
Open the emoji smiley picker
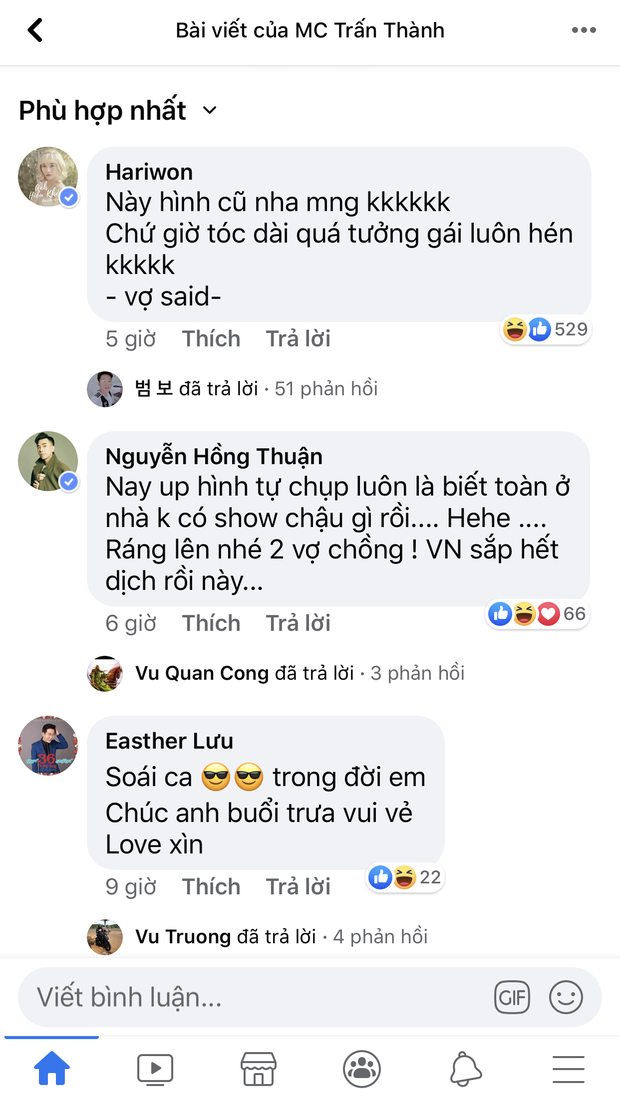pos(566,997)
